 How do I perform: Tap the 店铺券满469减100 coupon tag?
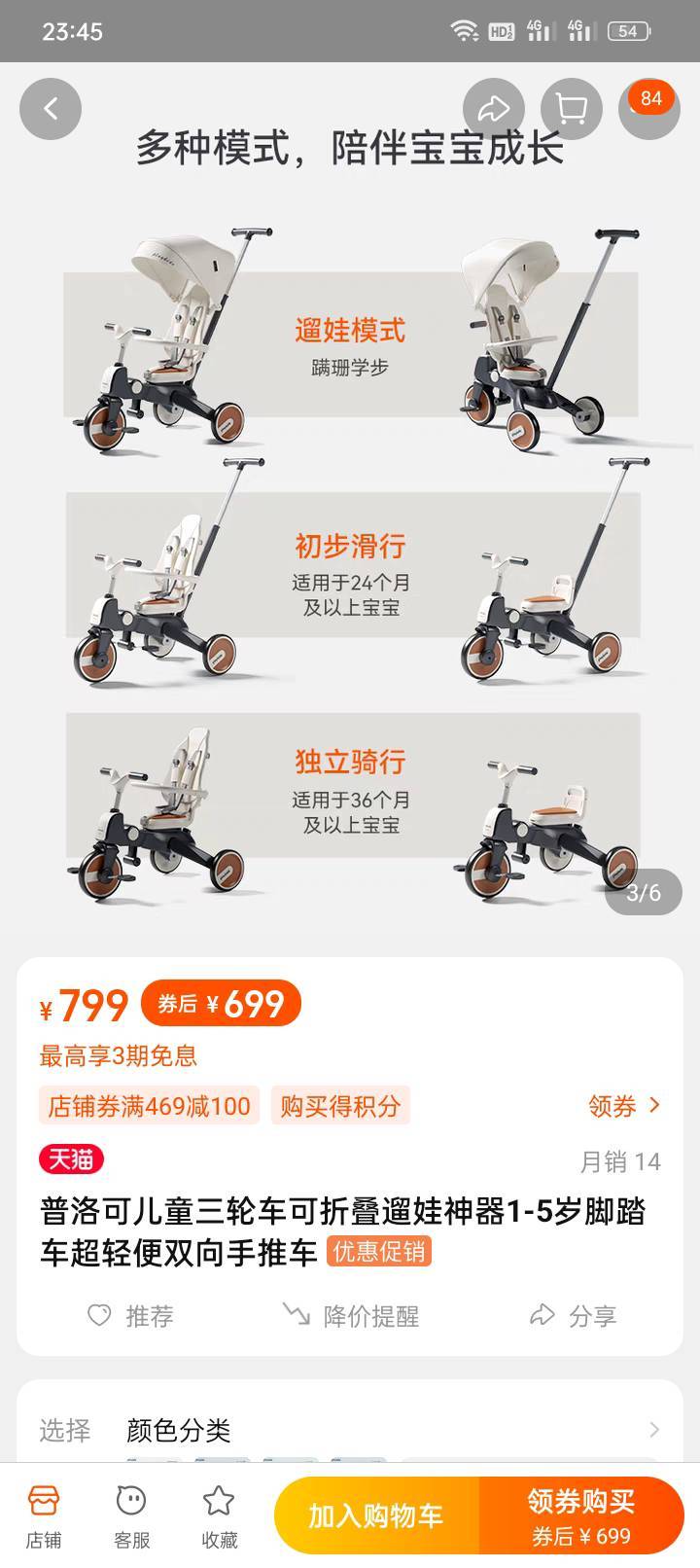(x=150, y=1106)
